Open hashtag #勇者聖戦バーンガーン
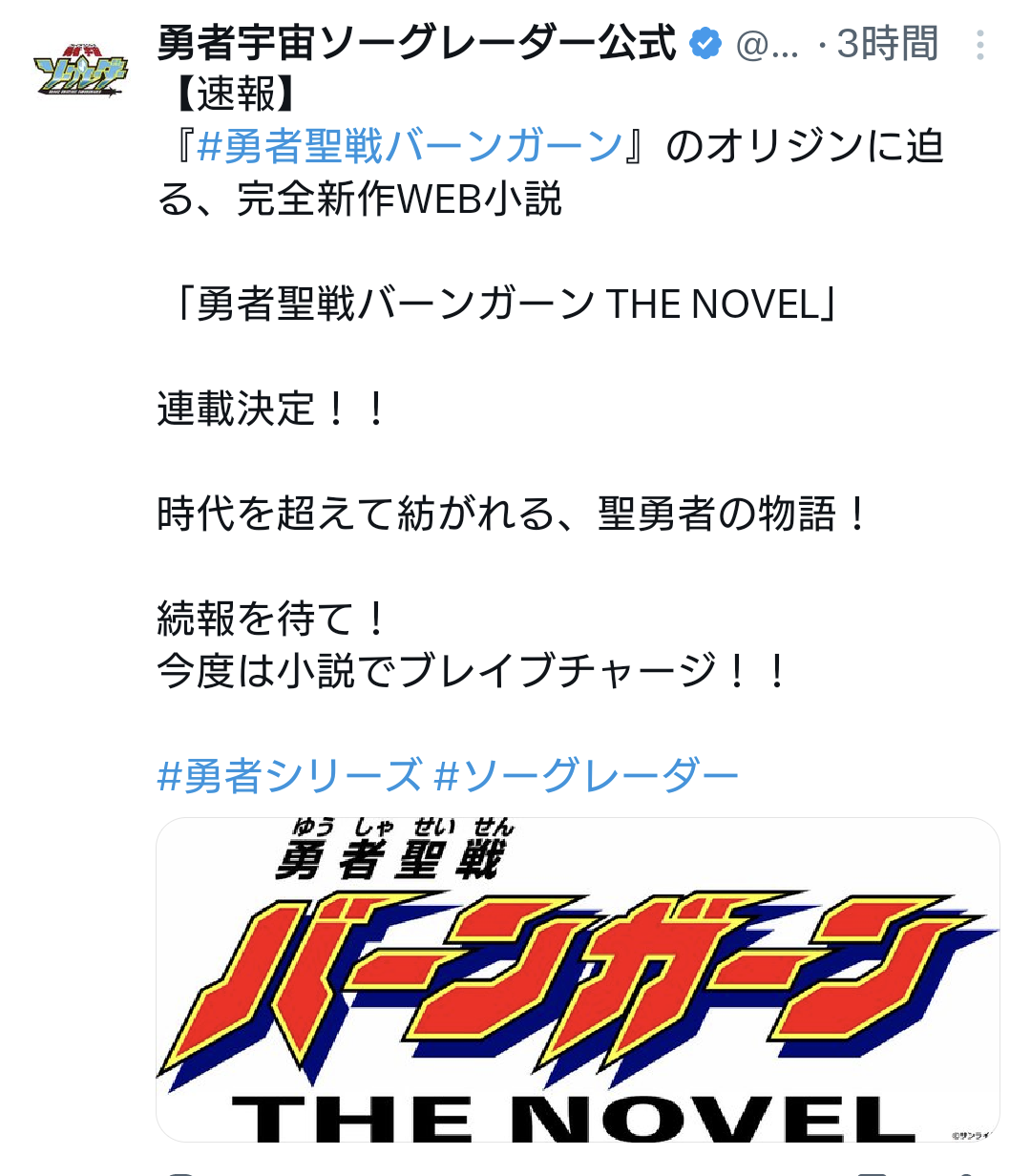Screen dimensions: 1031x1176 (410, 147)
